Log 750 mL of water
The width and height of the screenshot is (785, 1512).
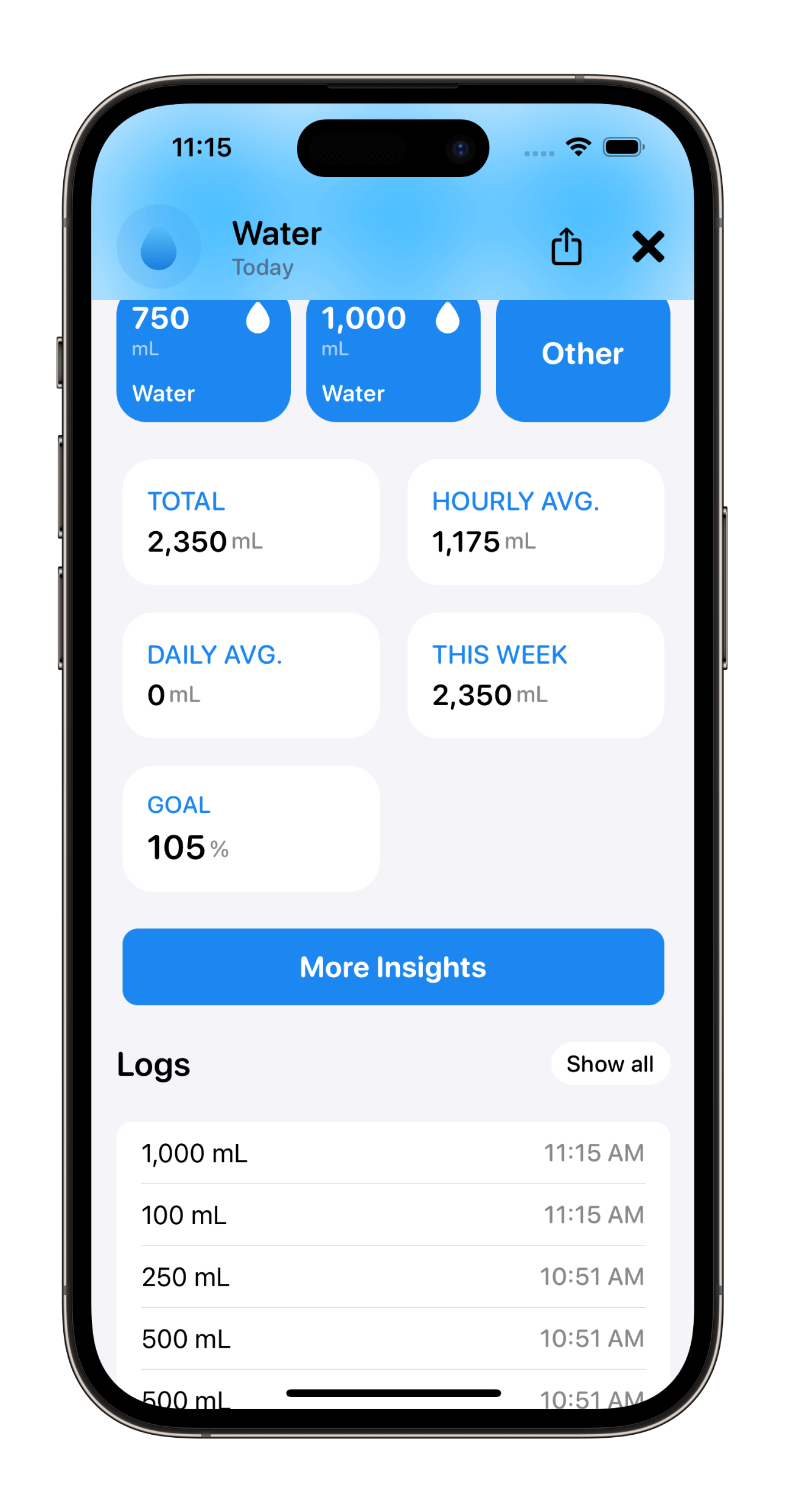pos(203,360)
